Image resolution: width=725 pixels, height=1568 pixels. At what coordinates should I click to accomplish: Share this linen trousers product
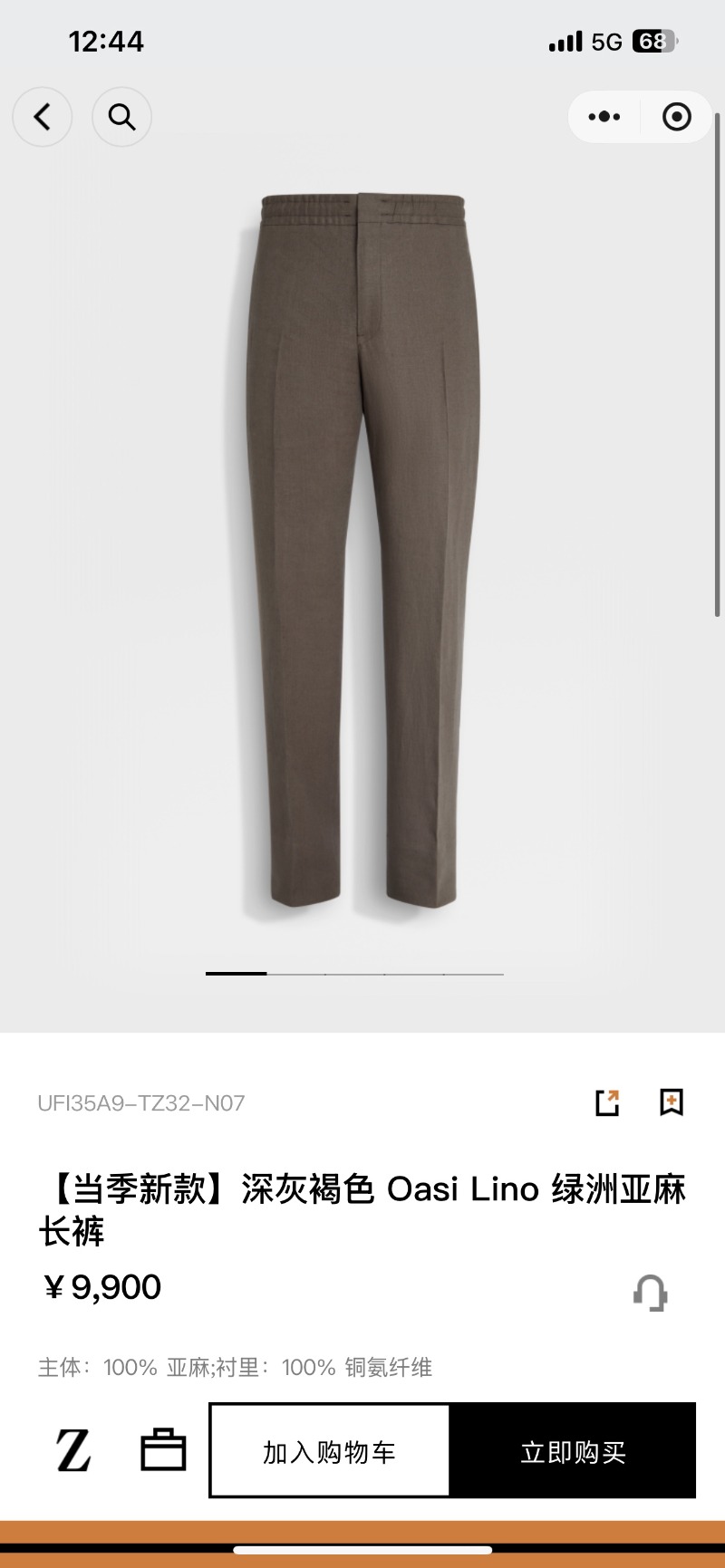coord(607,1102)
